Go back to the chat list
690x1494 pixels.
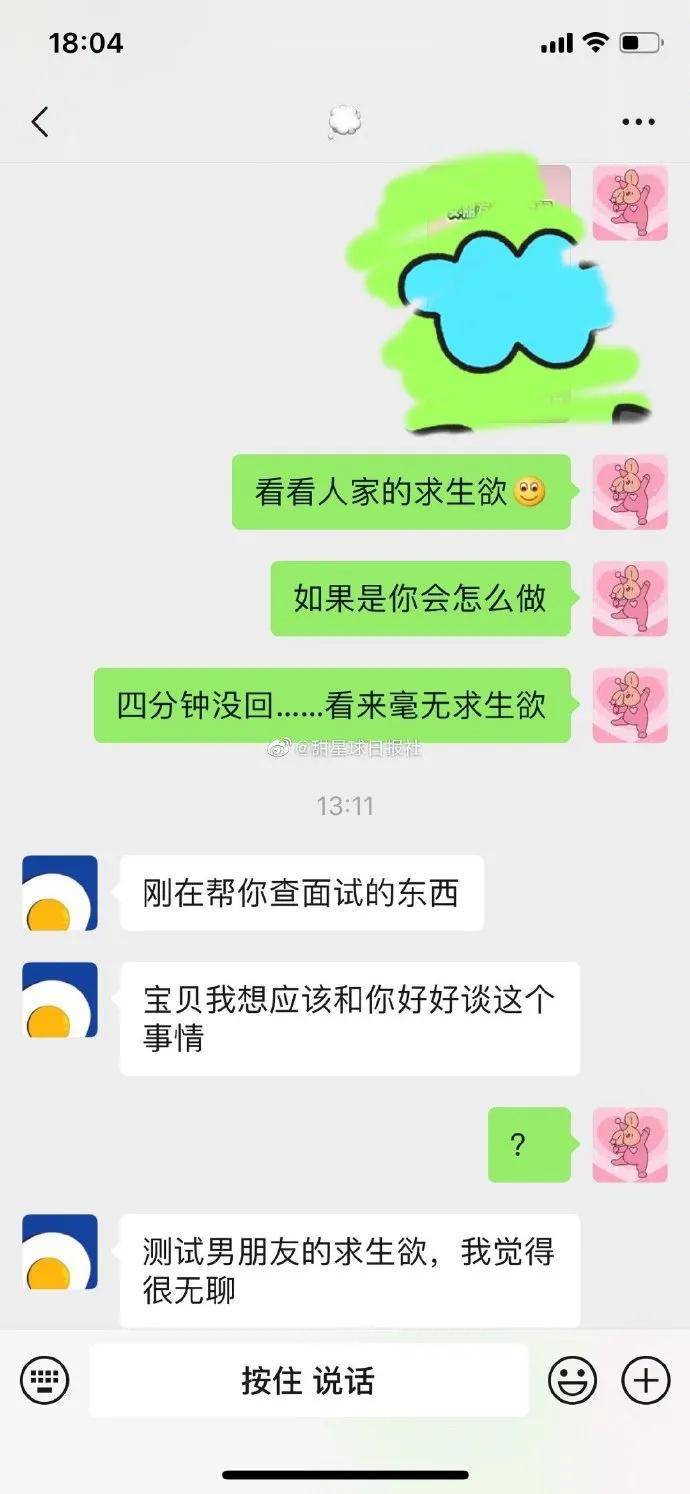click(x=40, y=122)
